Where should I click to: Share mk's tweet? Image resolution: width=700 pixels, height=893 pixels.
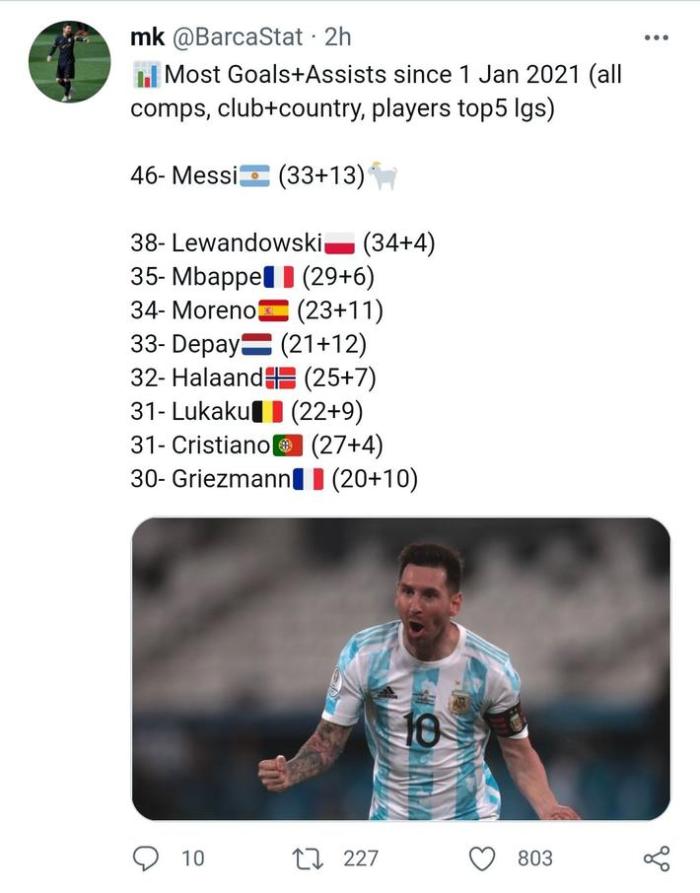[x=656, y=858]
